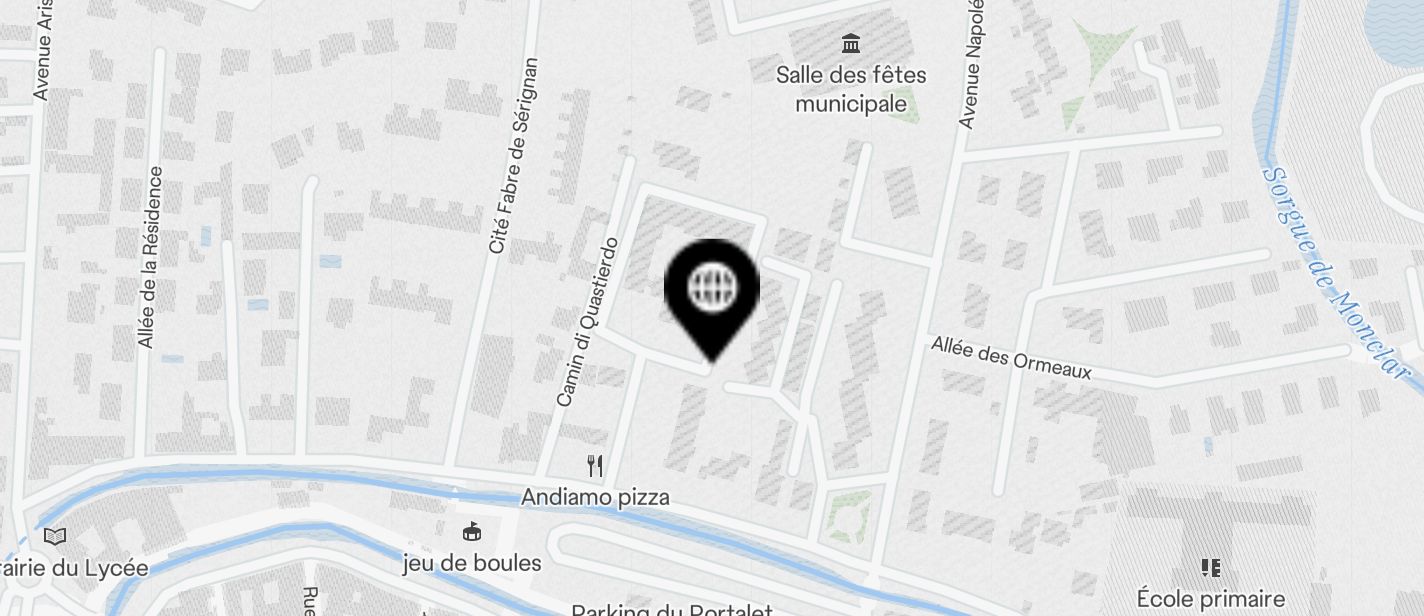Open the Andiamo pizza restaurant marker

point(595,465)
